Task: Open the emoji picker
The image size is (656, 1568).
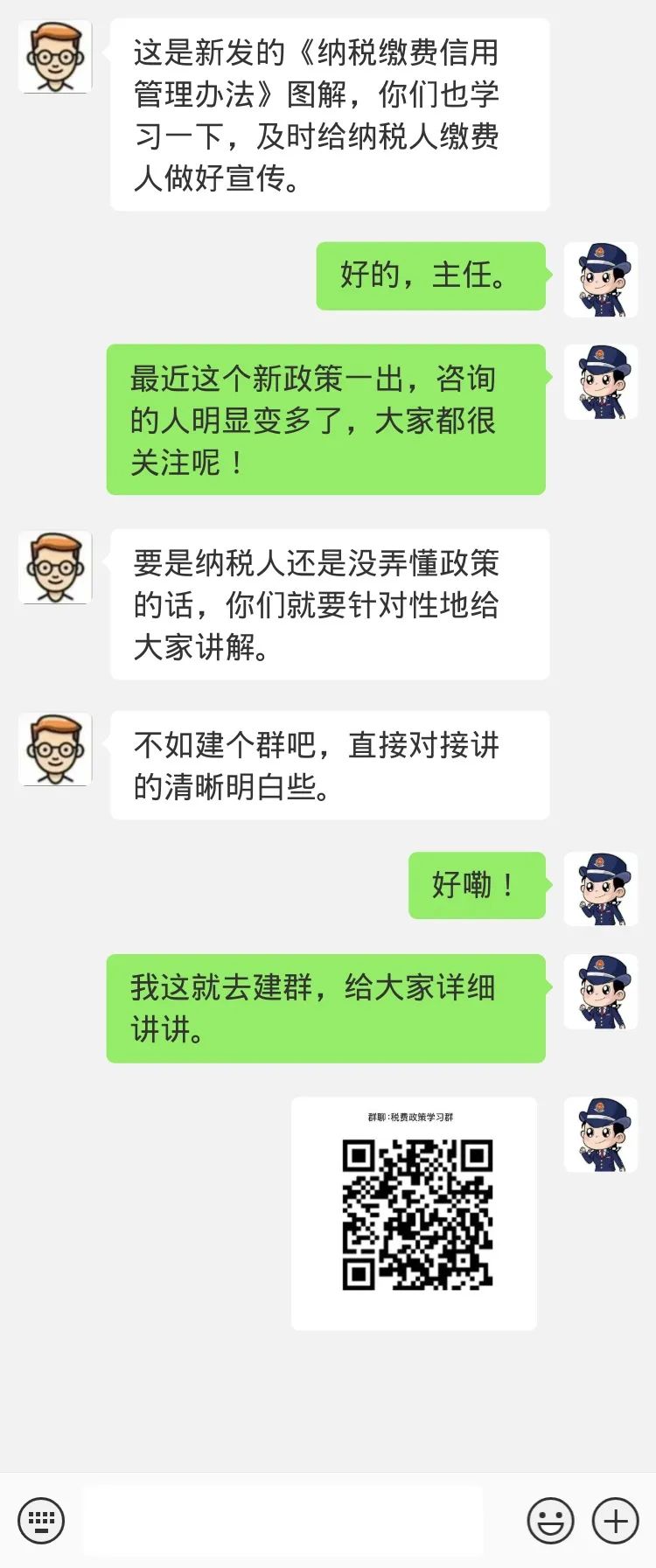Action: tap(550, 1521)
